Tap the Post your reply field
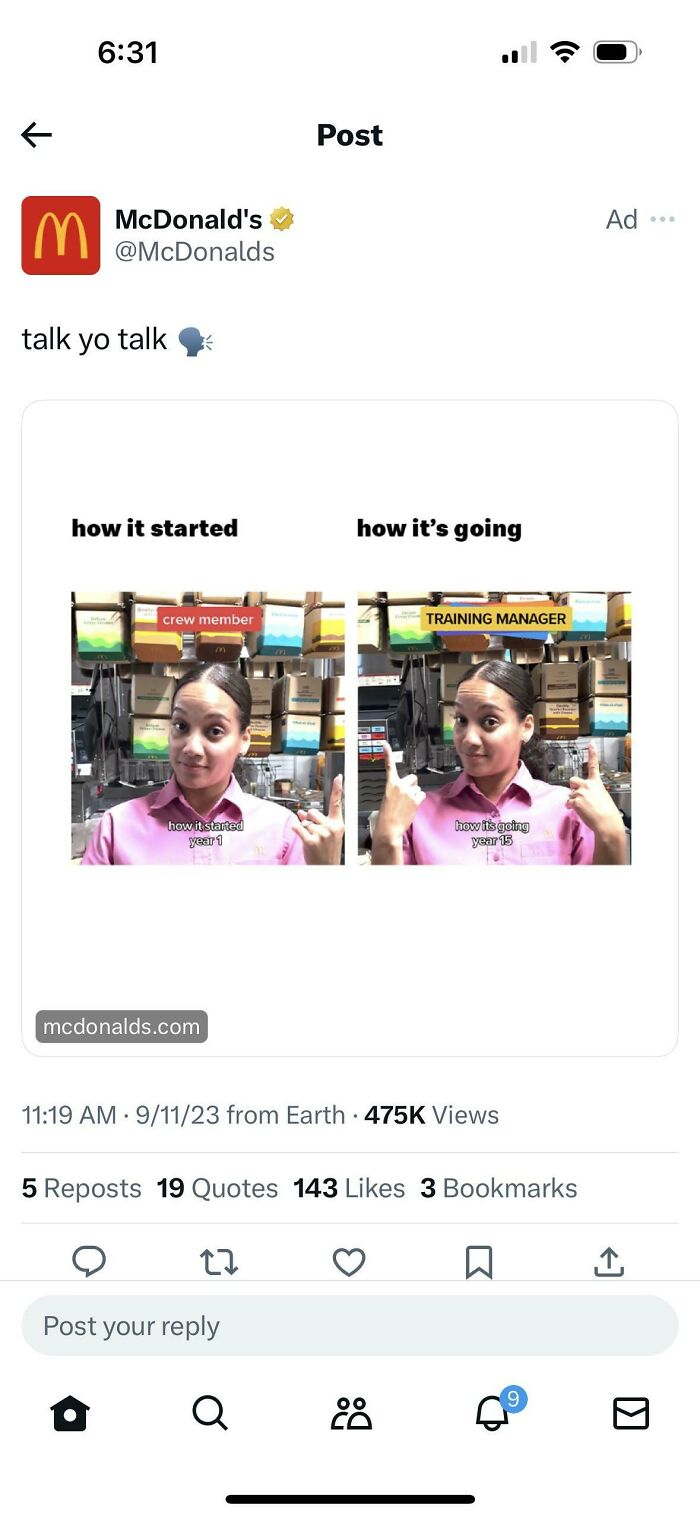 pos(350,1326)
